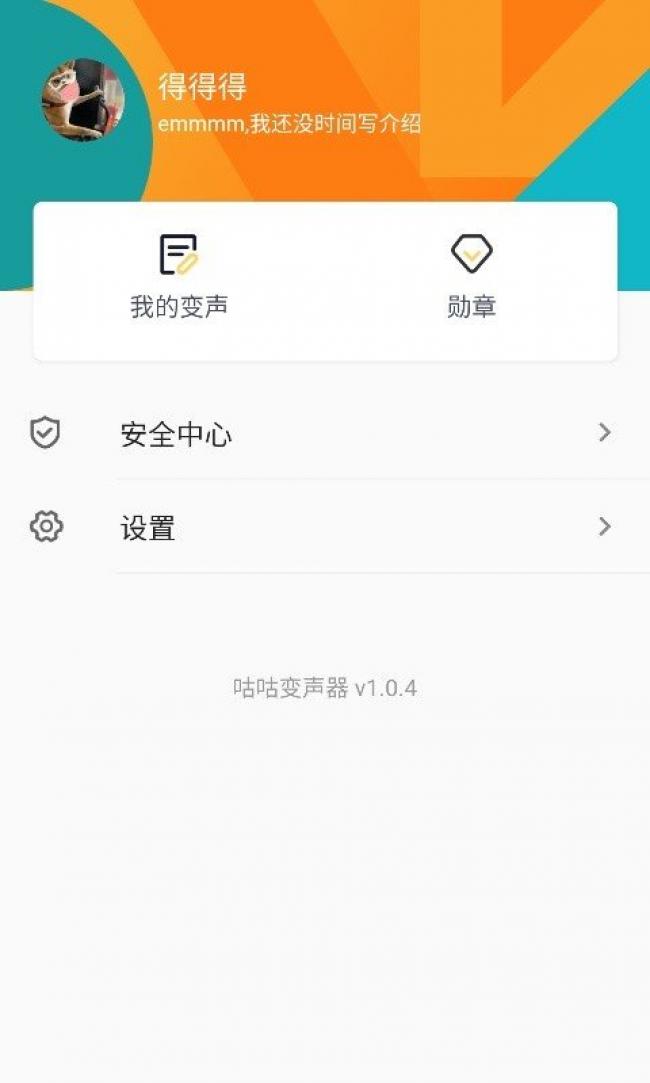Open 安全中心 security center

click(x=325, y=433)
